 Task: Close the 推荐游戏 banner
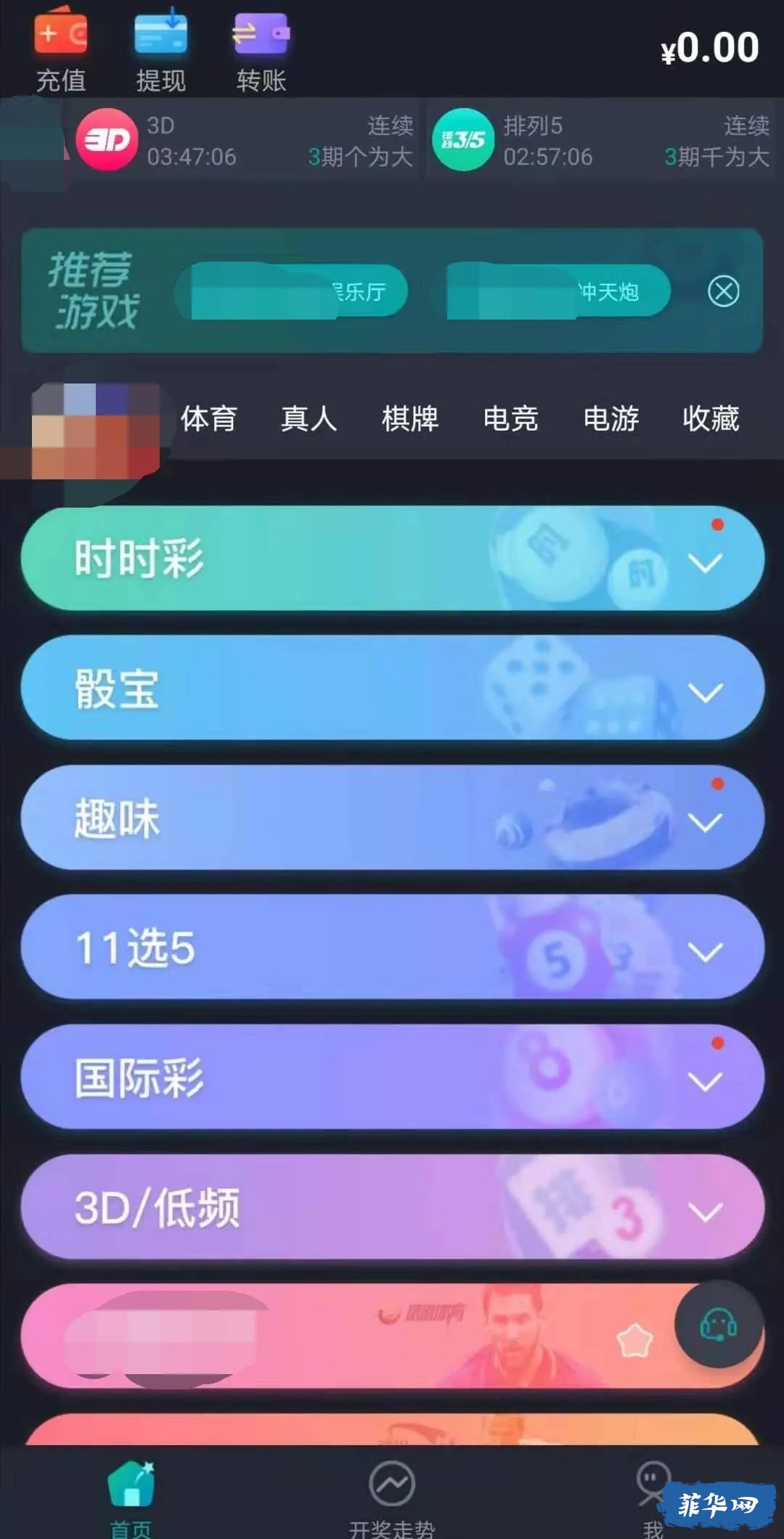(723, 292)
